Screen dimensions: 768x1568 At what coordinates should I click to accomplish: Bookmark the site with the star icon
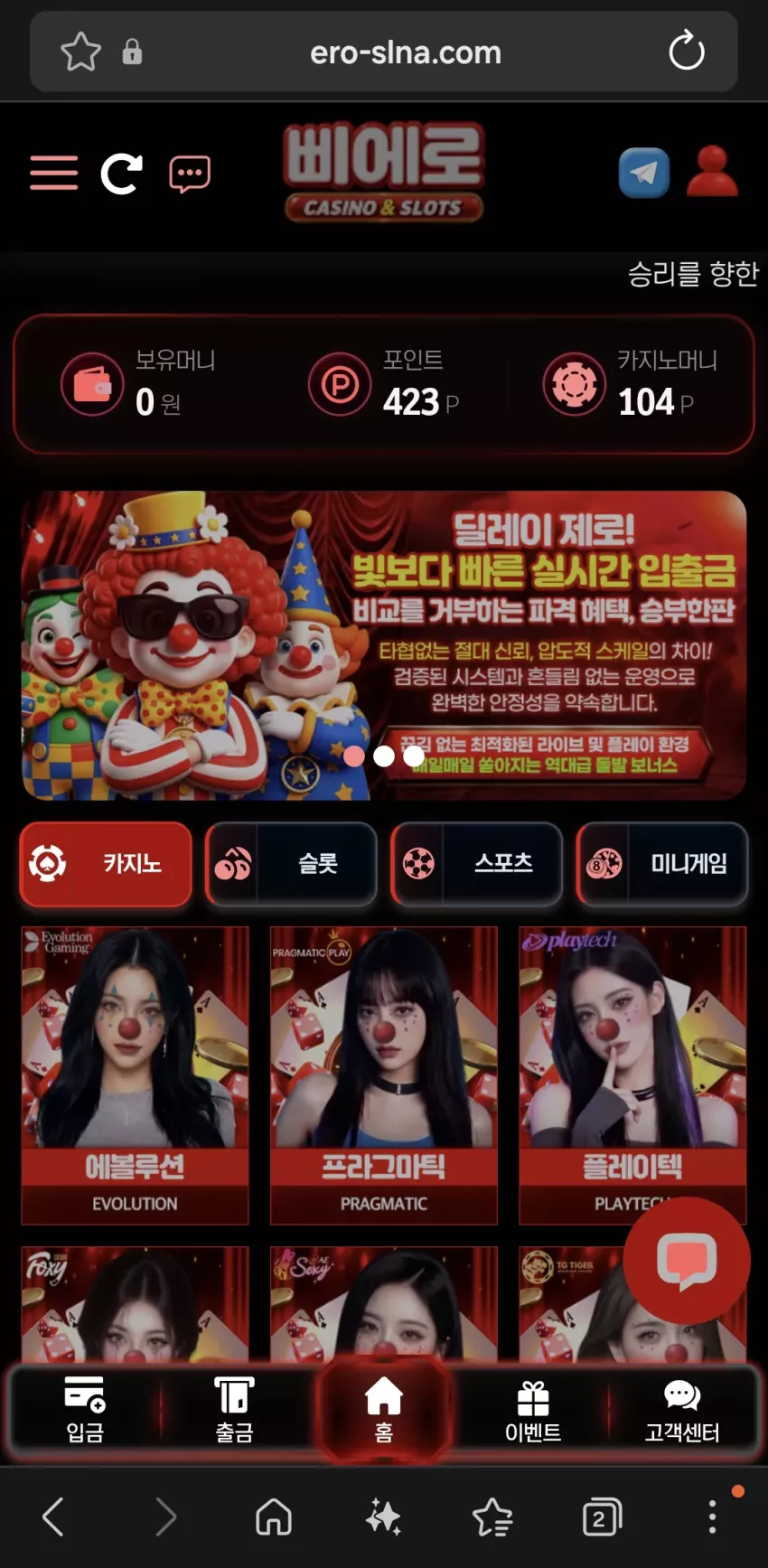[80, 52]
